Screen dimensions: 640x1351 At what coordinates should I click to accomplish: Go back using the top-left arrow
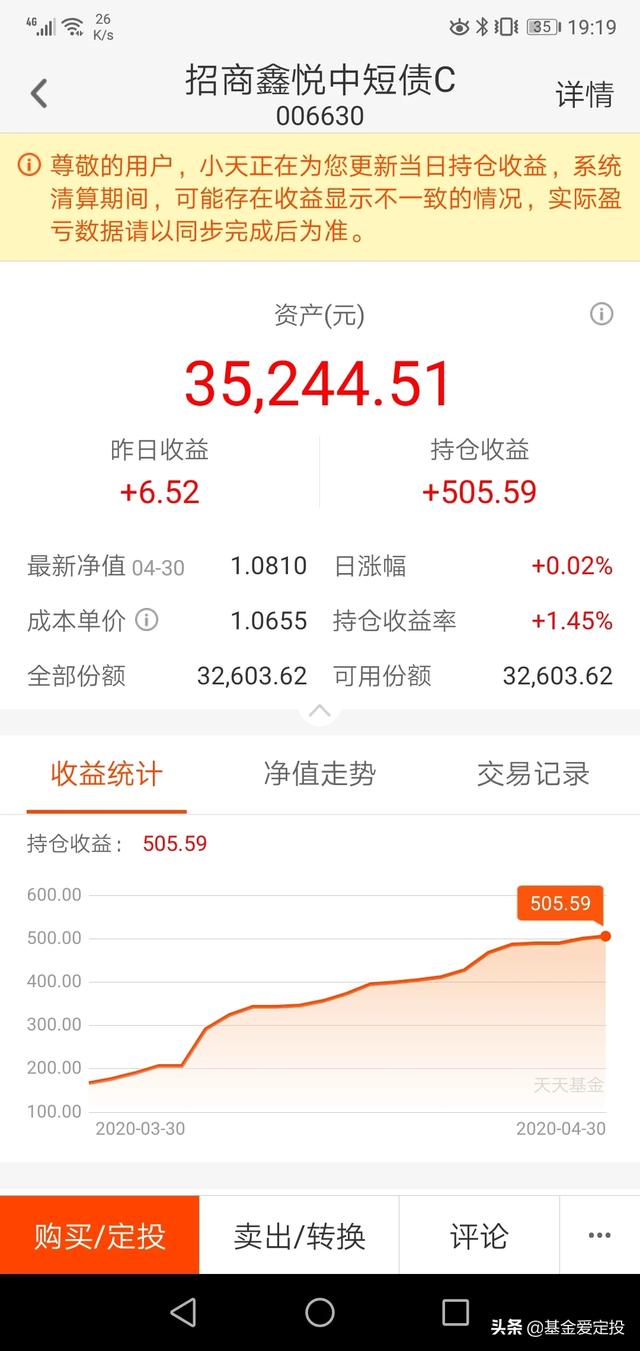(x=38, y=94)
